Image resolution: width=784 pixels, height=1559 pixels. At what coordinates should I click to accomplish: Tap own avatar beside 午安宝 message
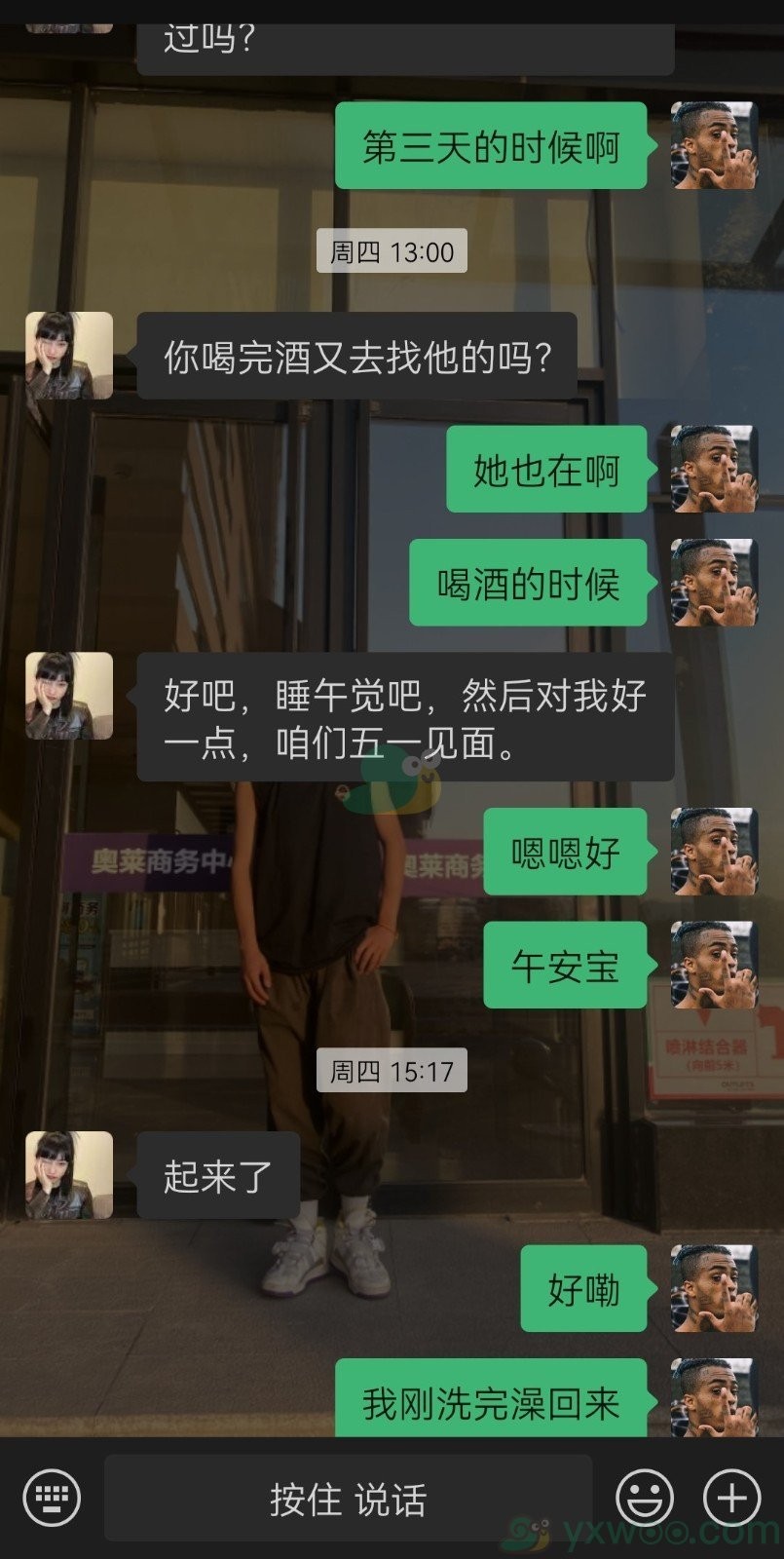[x=714, y=965]
